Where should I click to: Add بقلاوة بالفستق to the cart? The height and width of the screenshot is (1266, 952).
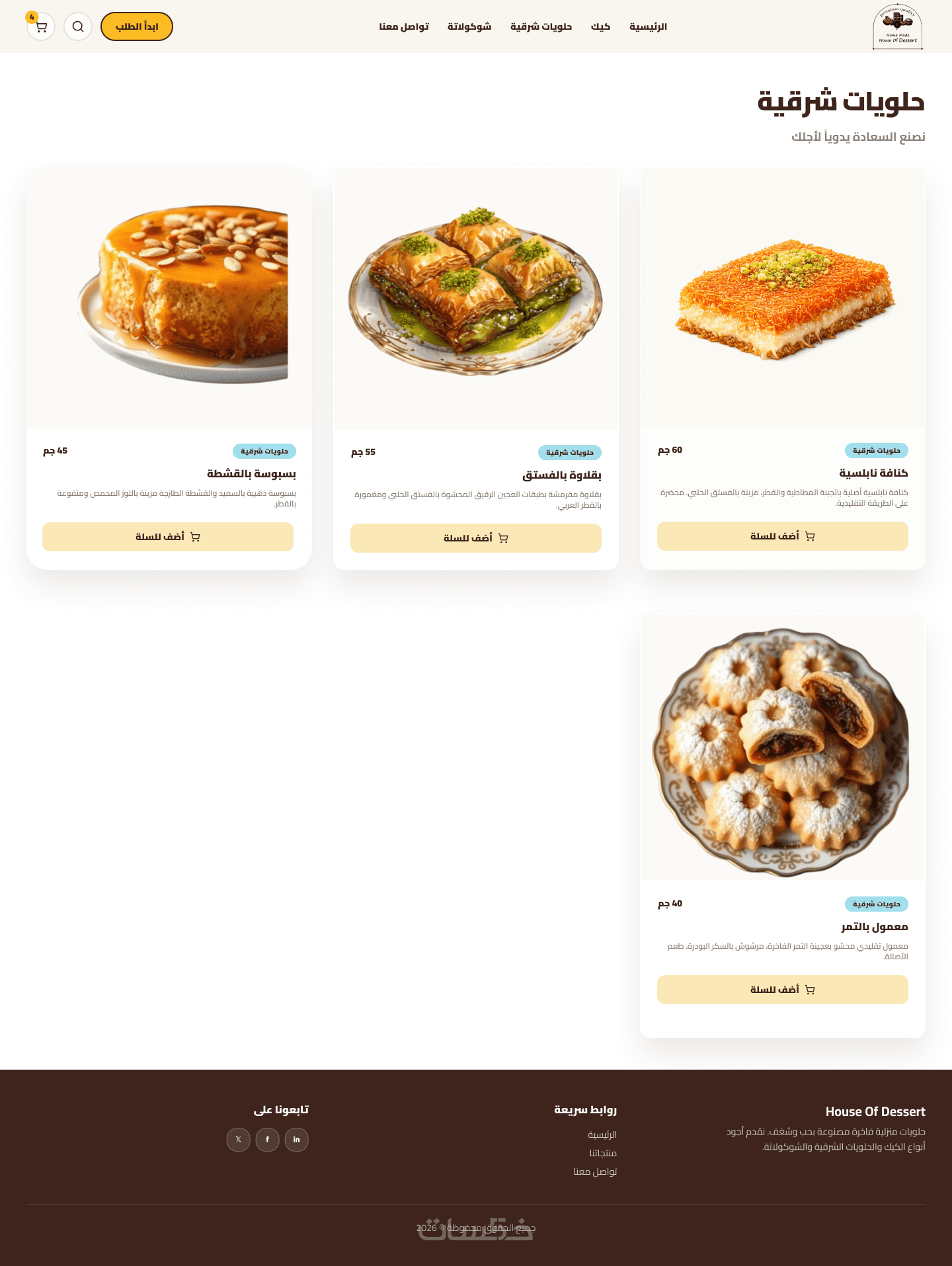pyautogui.click(x=475, y=538)
